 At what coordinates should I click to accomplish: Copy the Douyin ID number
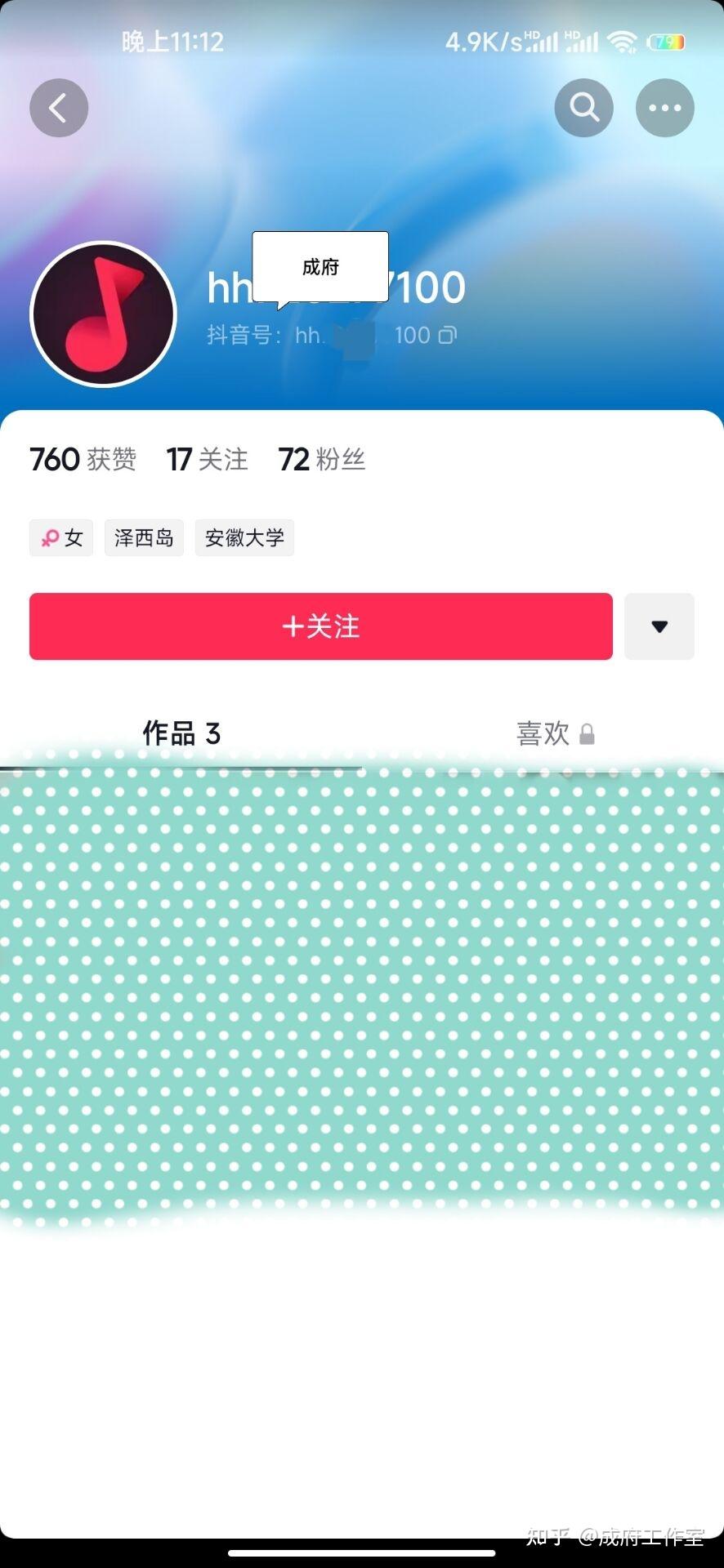pos(448,335)
